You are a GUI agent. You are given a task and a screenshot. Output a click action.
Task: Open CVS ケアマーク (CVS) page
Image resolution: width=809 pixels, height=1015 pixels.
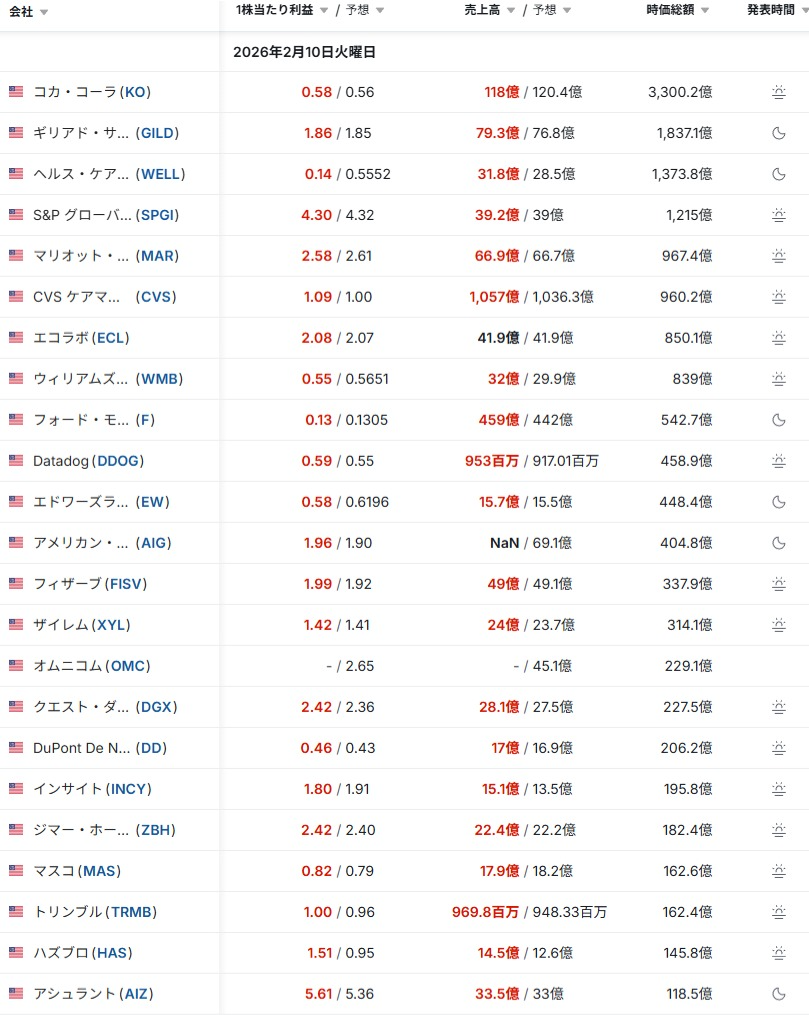point(103,297)
